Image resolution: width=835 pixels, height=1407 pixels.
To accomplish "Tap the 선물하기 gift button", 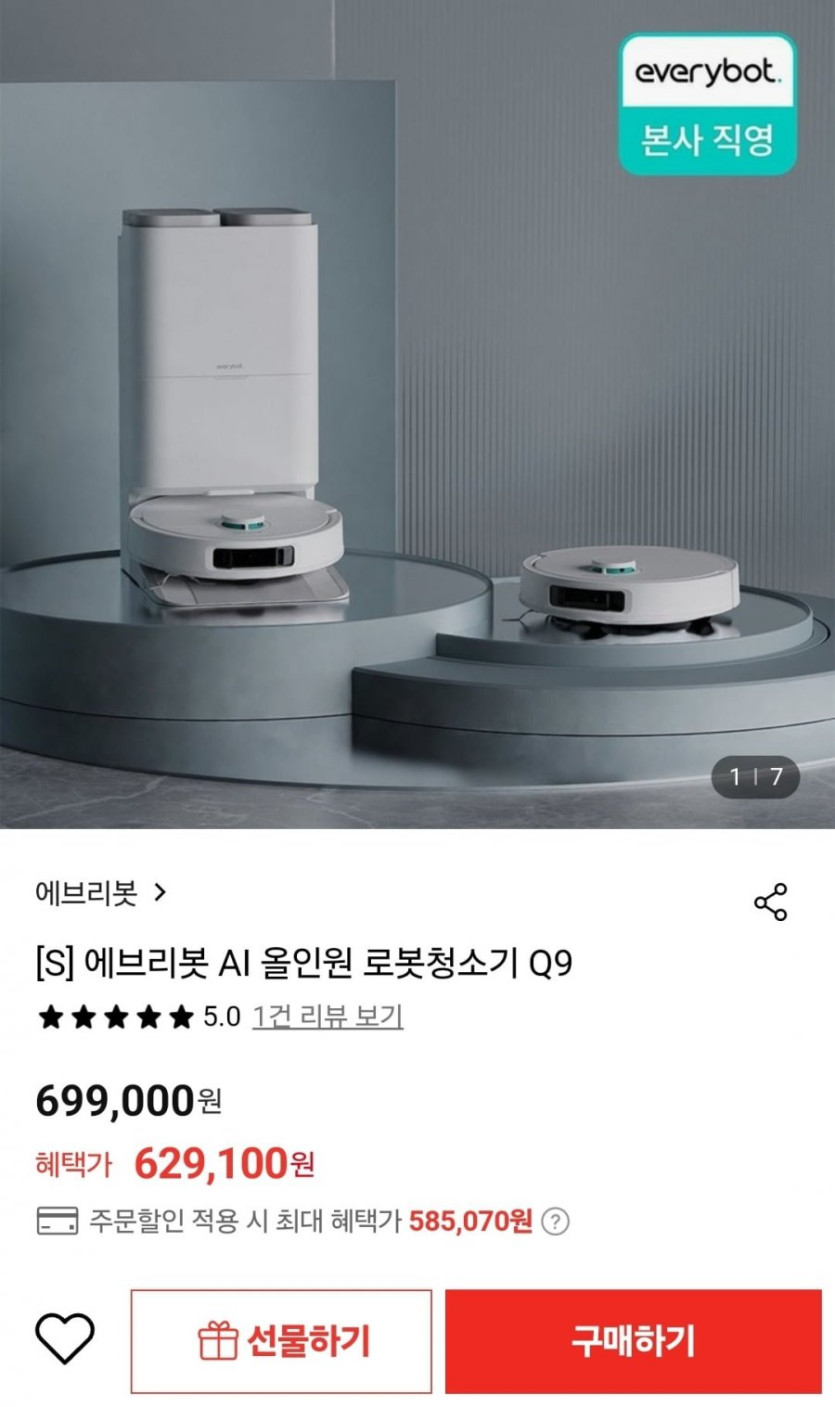I will (281, 1341).
